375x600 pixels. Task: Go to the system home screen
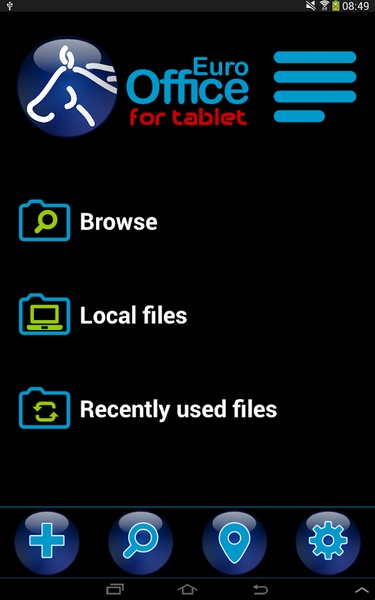click(188, 590)
